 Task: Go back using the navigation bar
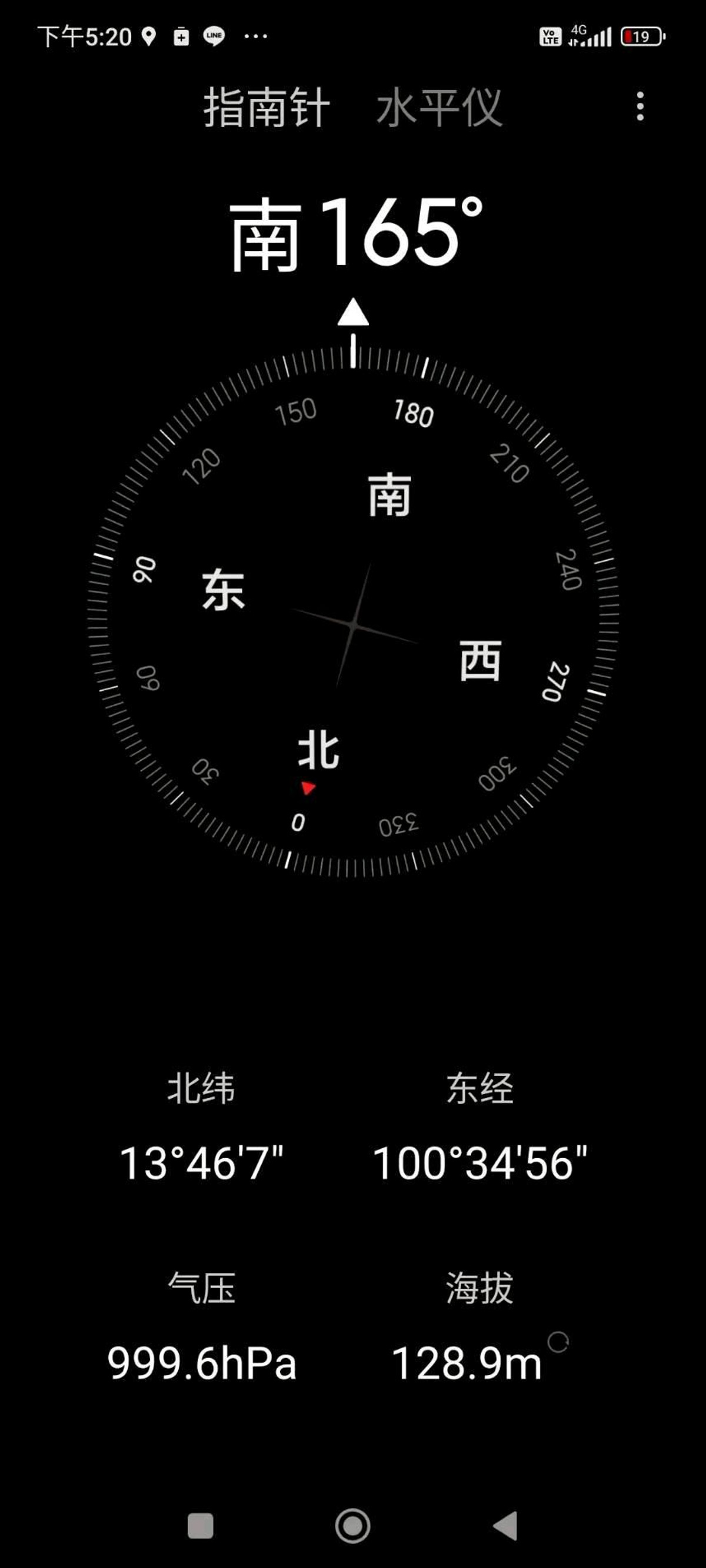505,1526
